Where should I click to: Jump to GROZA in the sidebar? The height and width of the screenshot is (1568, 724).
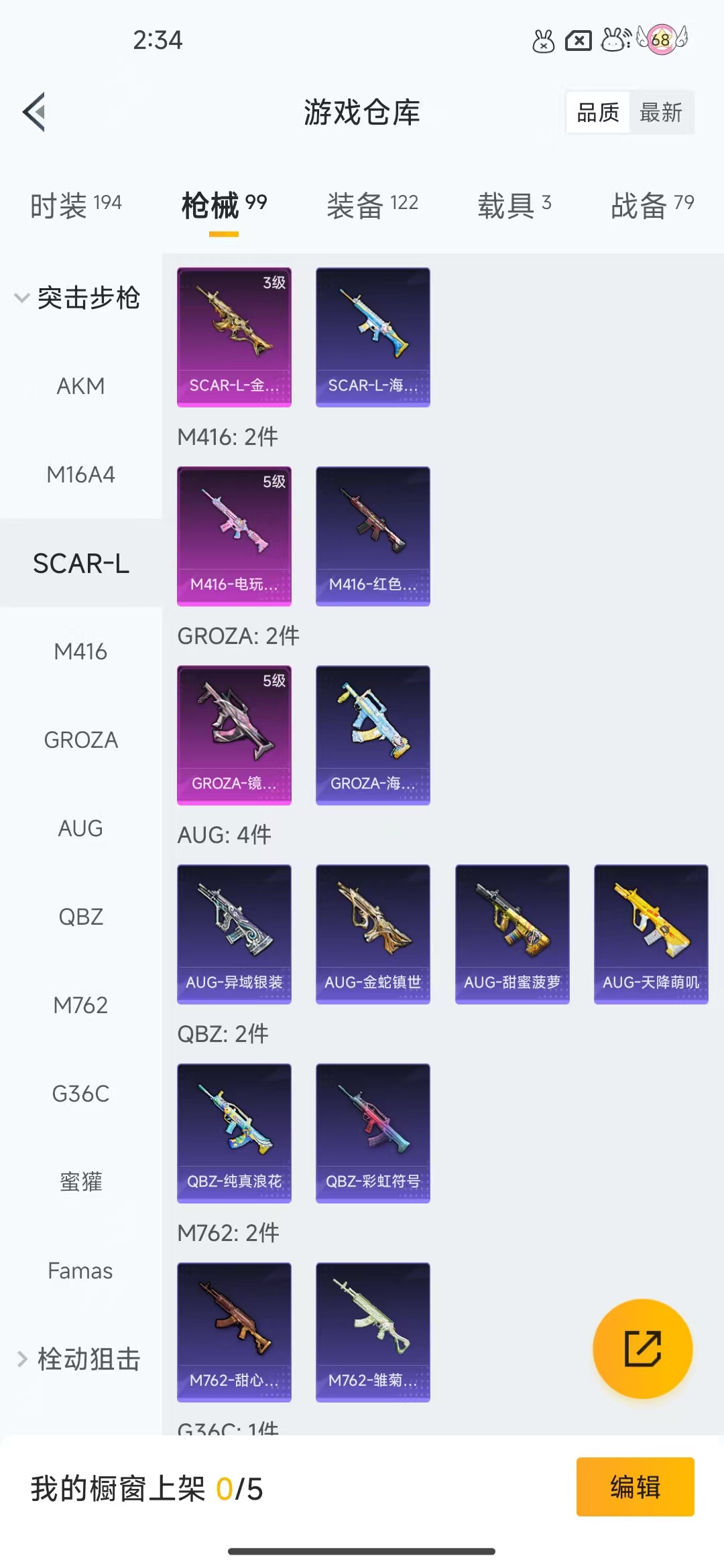pos(80,740)
